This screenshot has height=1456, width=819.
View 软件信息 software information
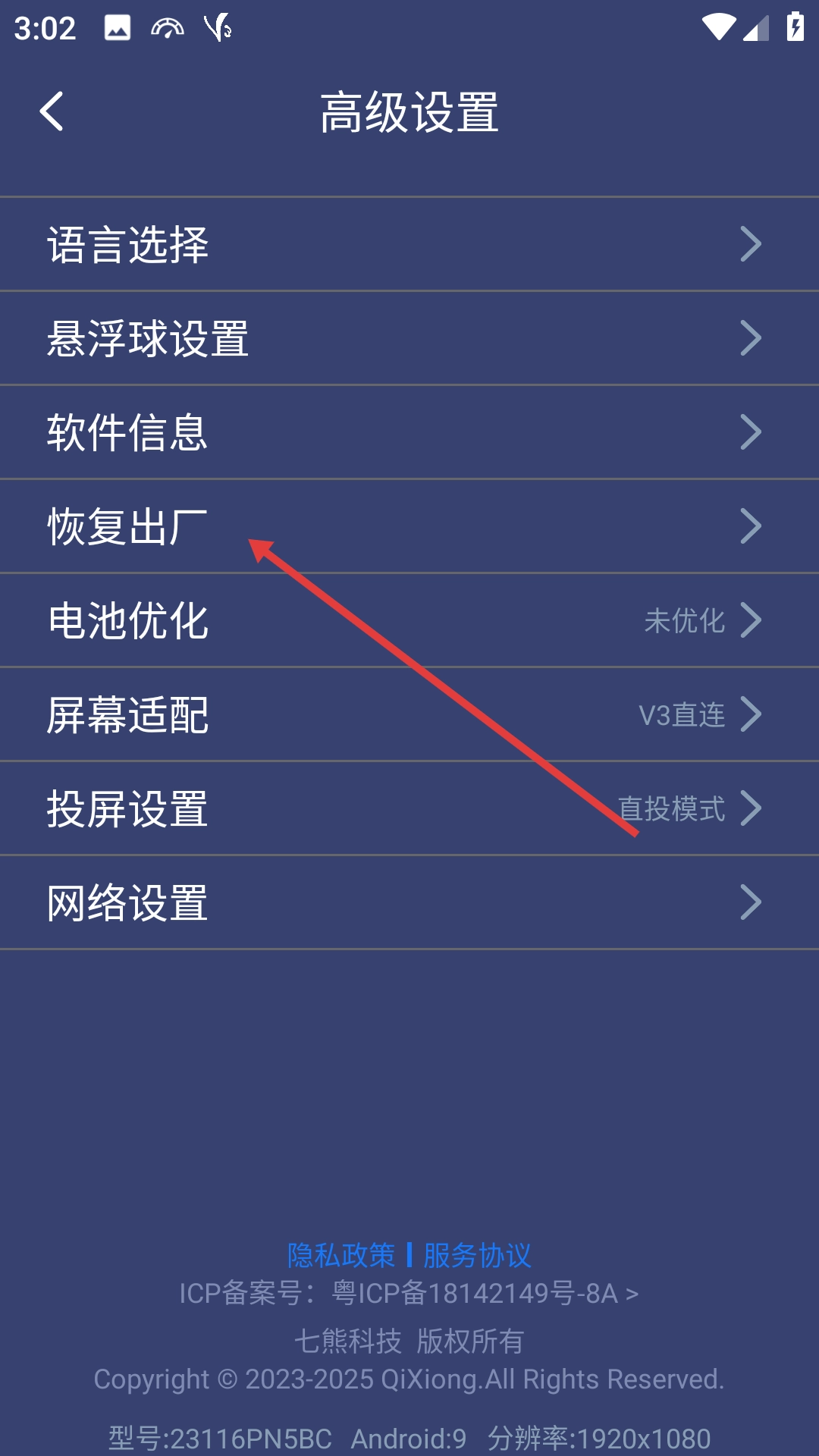tap(409, 432)
